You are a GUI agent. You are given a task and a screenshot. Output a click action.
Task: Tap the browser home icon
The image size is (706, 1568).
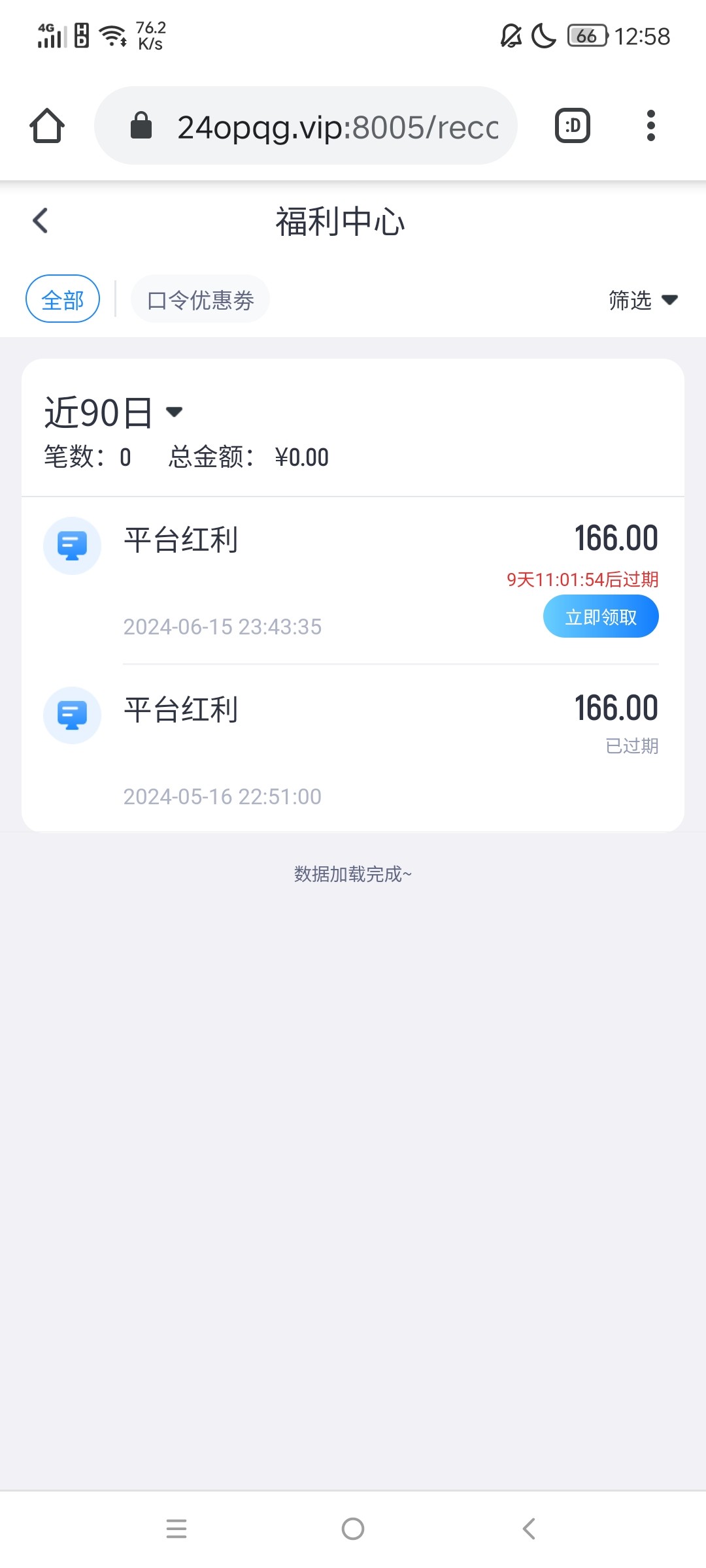coord(47,125)
